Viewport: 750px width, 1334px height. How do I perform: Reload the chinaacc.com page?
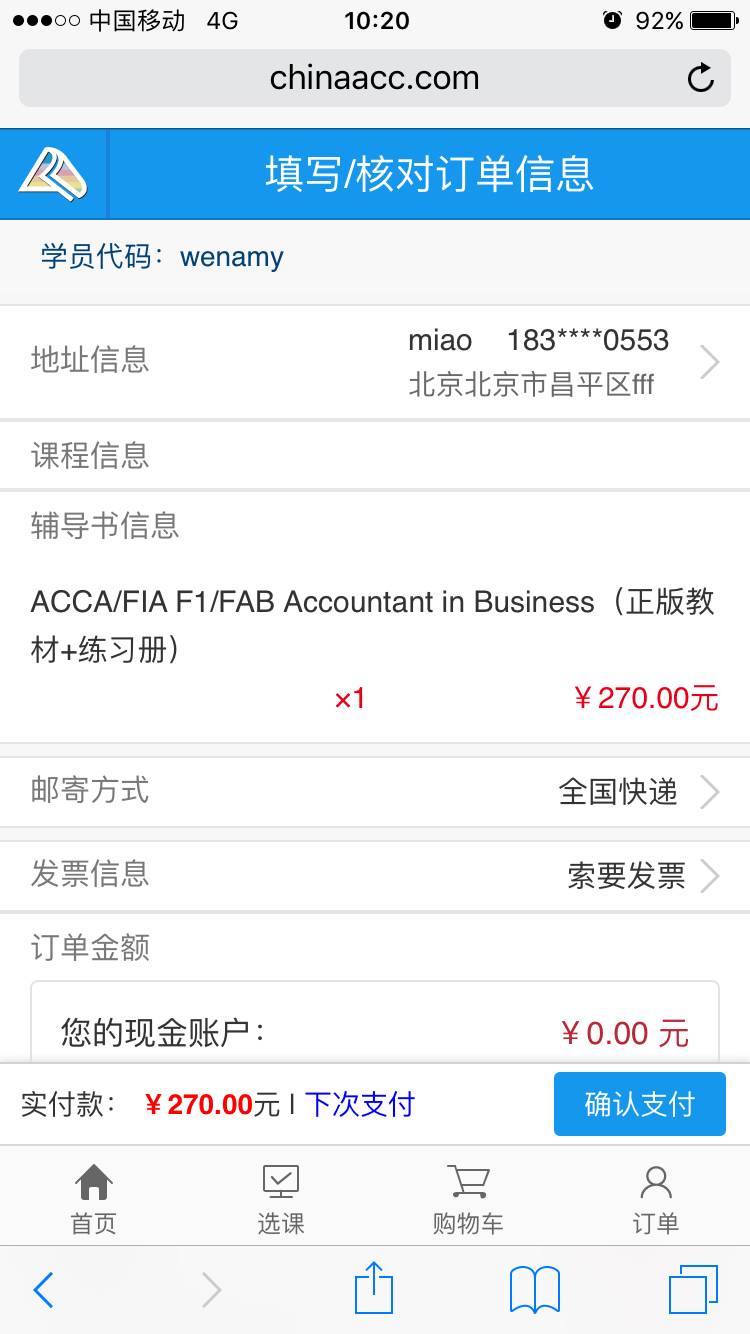700,77
